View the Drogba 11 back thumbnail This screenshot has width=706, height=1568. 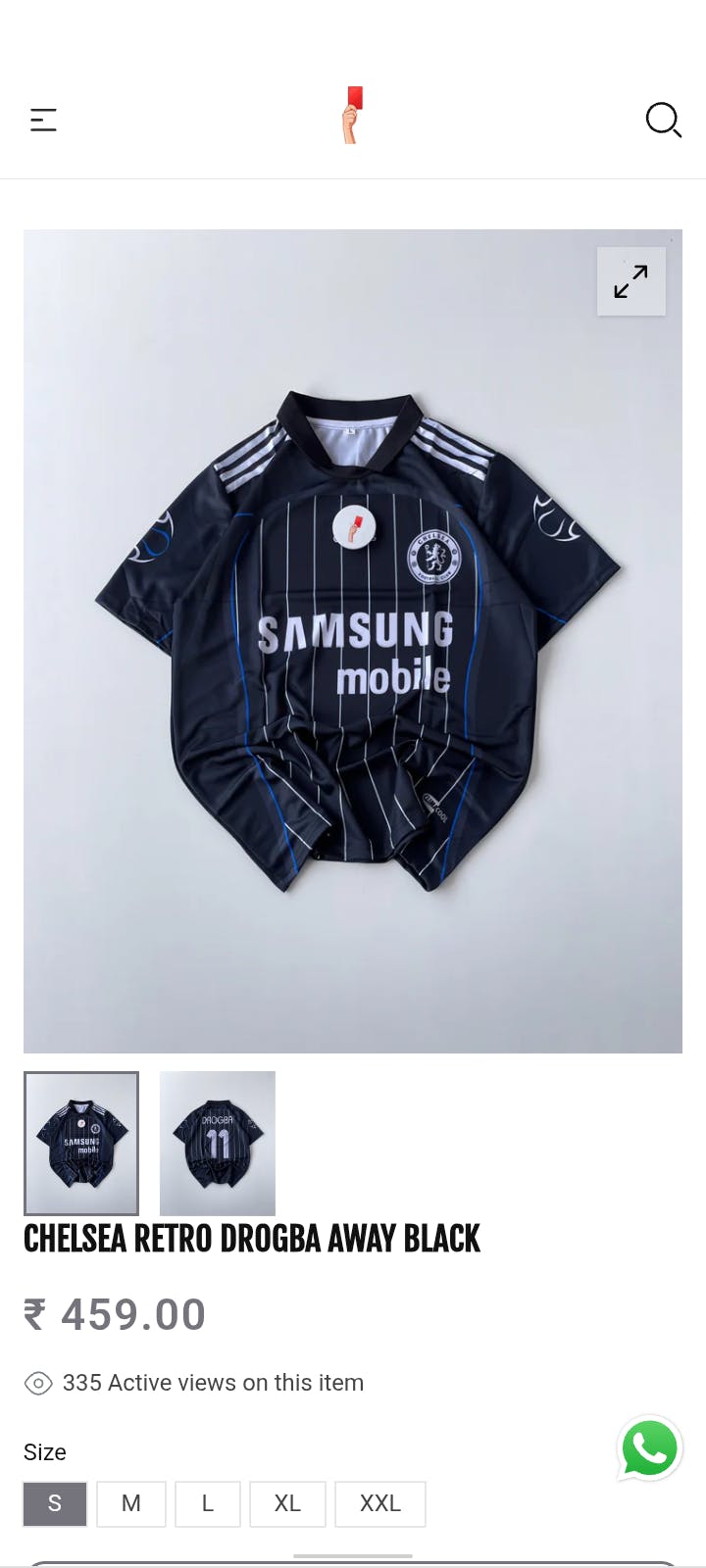pos(218,1143)
